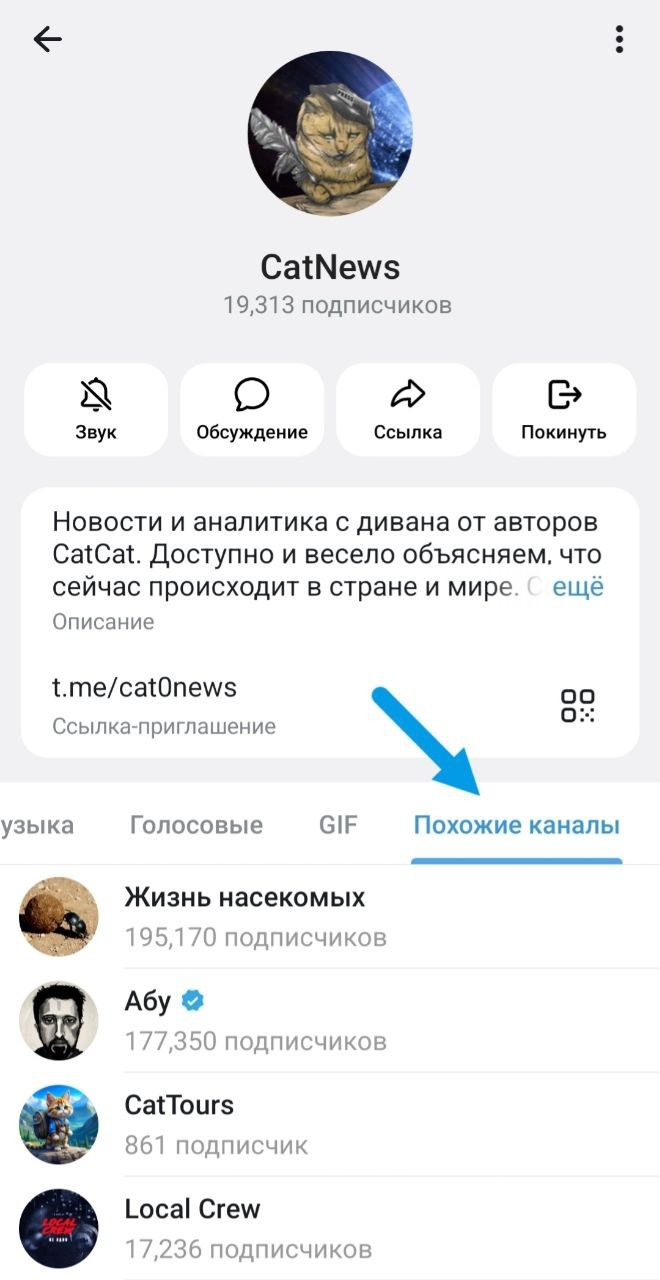Image resolution: width=660 pixels, height=1280 pixels.
Task: Leave the channel with Покинуть
Action: [x=564, y=410]
